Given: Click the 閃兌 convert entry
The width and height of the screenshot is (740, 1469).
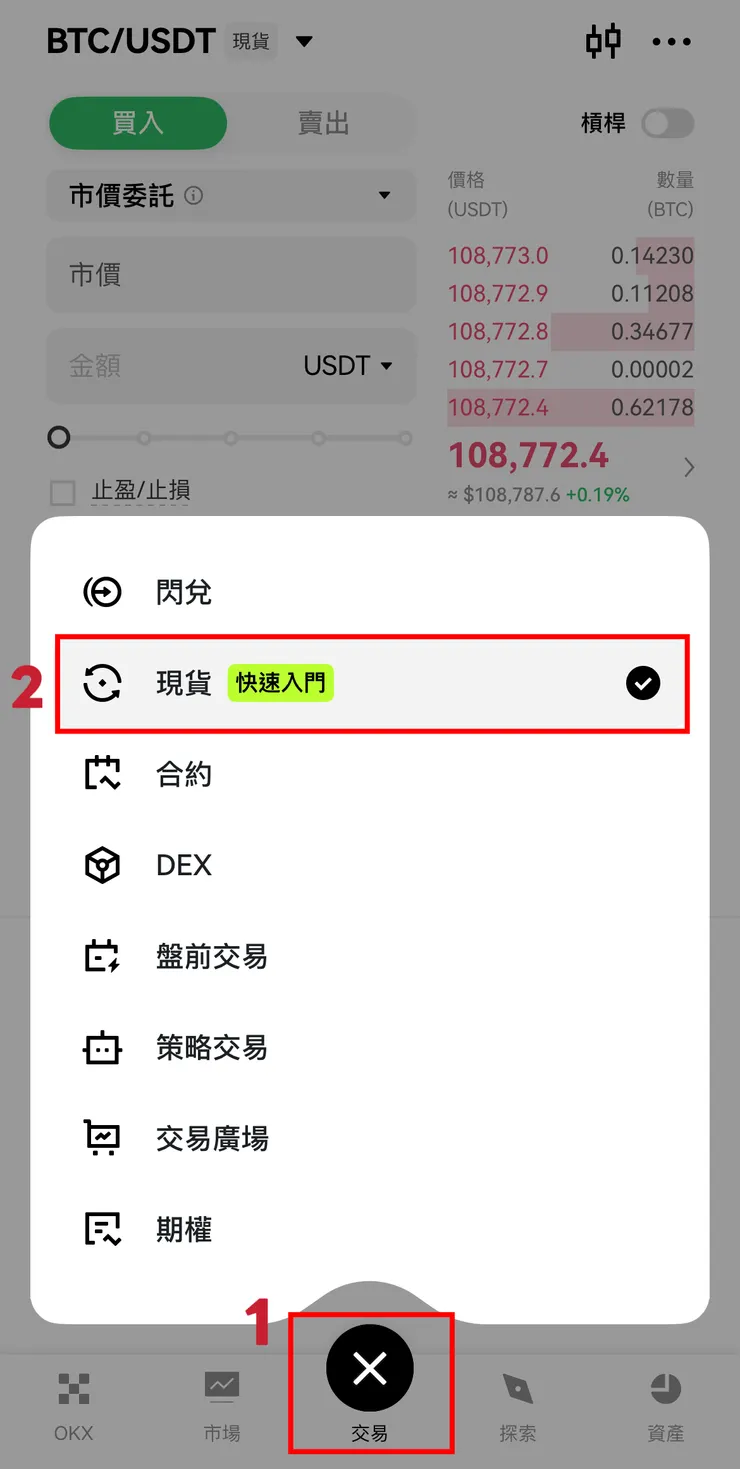Looking at the screenshot, I should (x=184, y=591).
